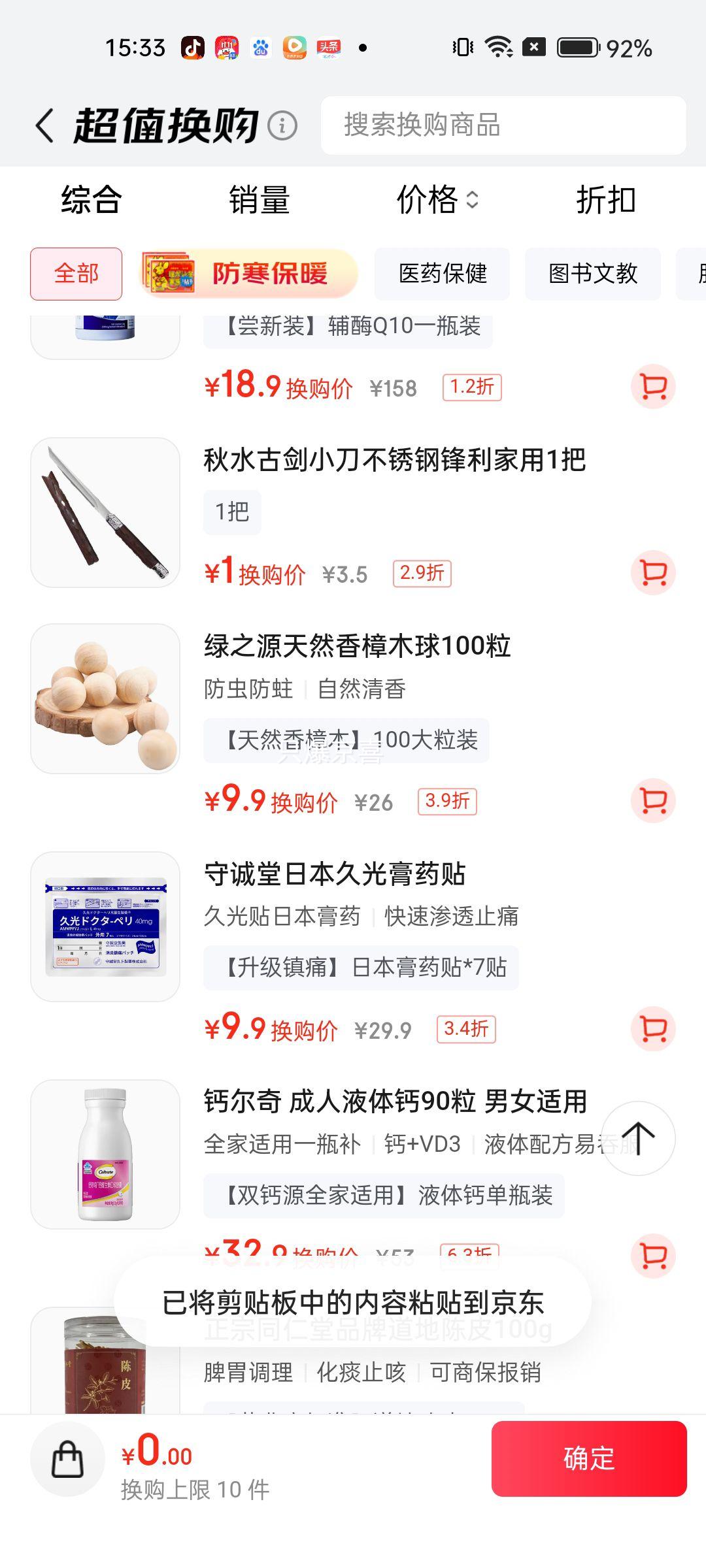Image resolution: width=706 pixels, height=1568 pixels.
Task: Add 钙尔奇成人液体钙 to cart
Action: point(653,1255)
